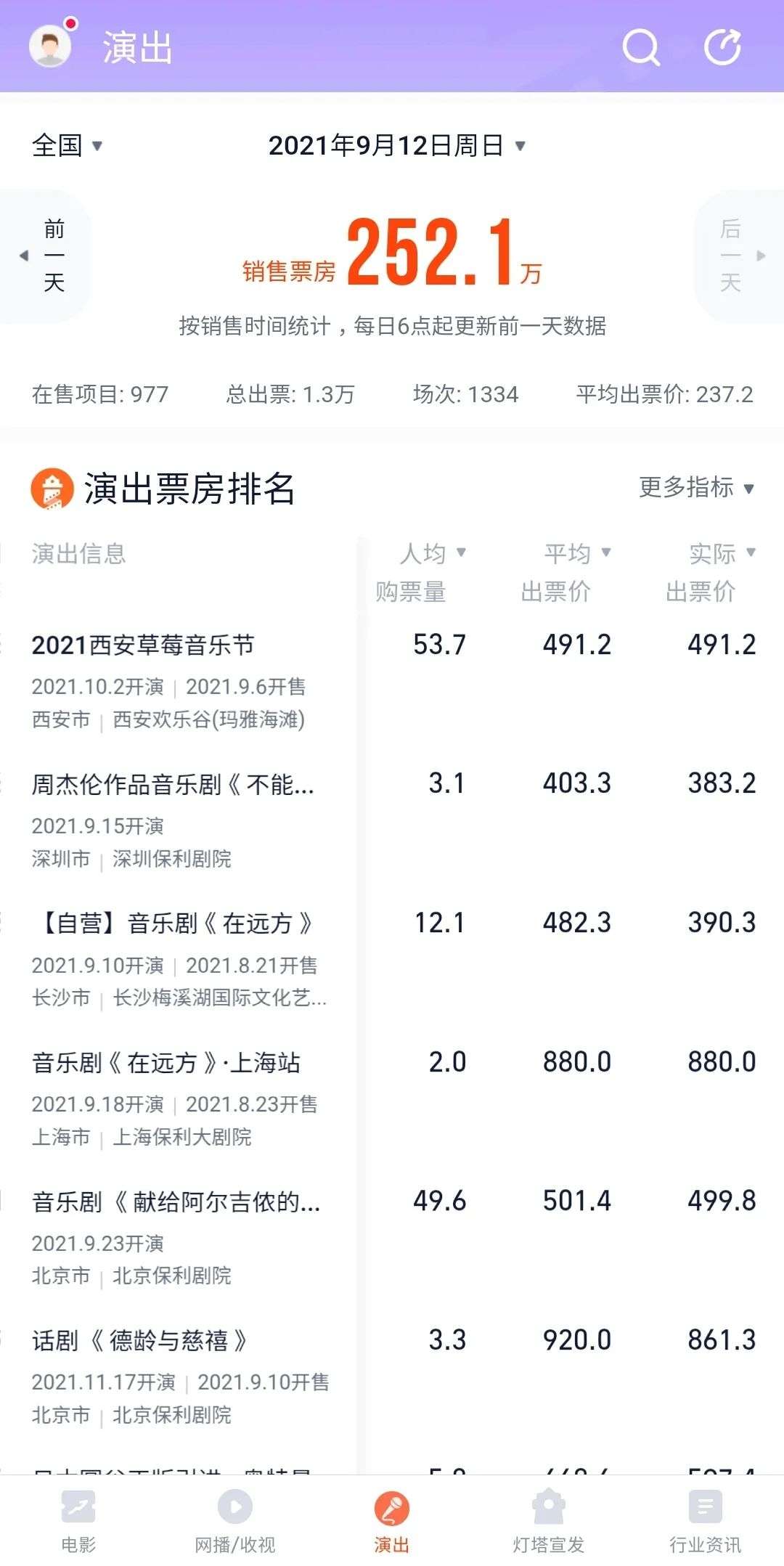Open the 2021年9月12日 date picker
The height and width of the screenshot is (1566, 784).
point(396,145)
